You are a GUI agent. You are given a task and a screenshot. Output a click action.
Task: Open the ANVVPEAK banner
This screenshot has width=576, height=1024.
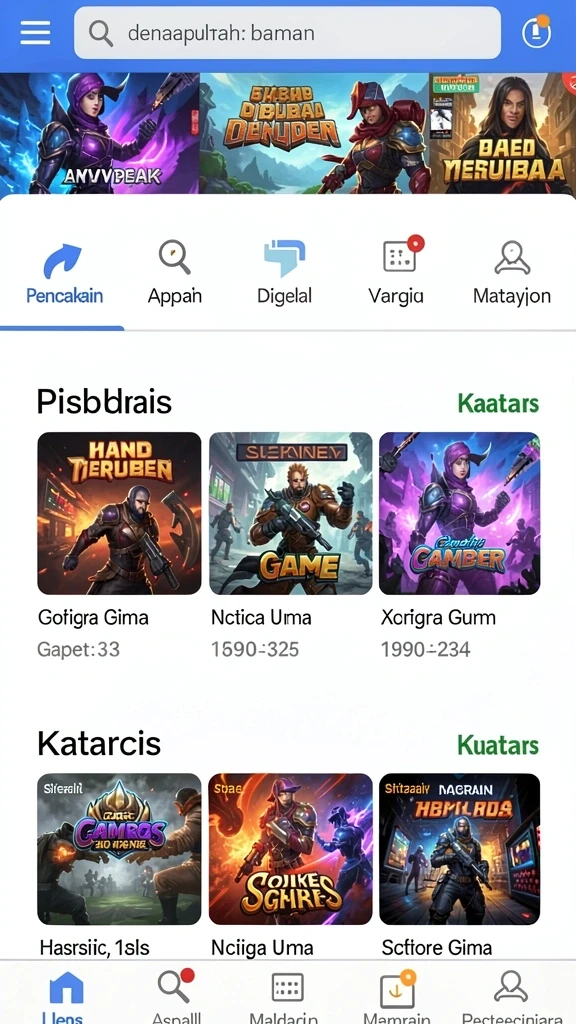(x=99, y=133)
